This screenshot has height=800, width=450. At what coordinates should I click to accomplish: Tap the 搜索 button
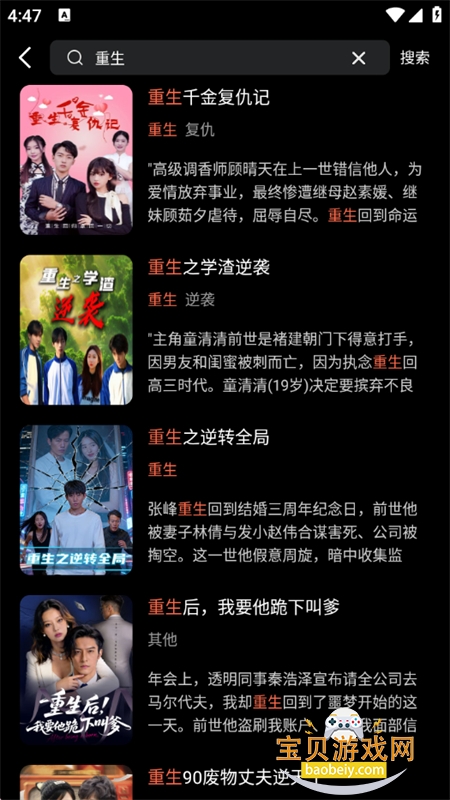tap(414, 58)
